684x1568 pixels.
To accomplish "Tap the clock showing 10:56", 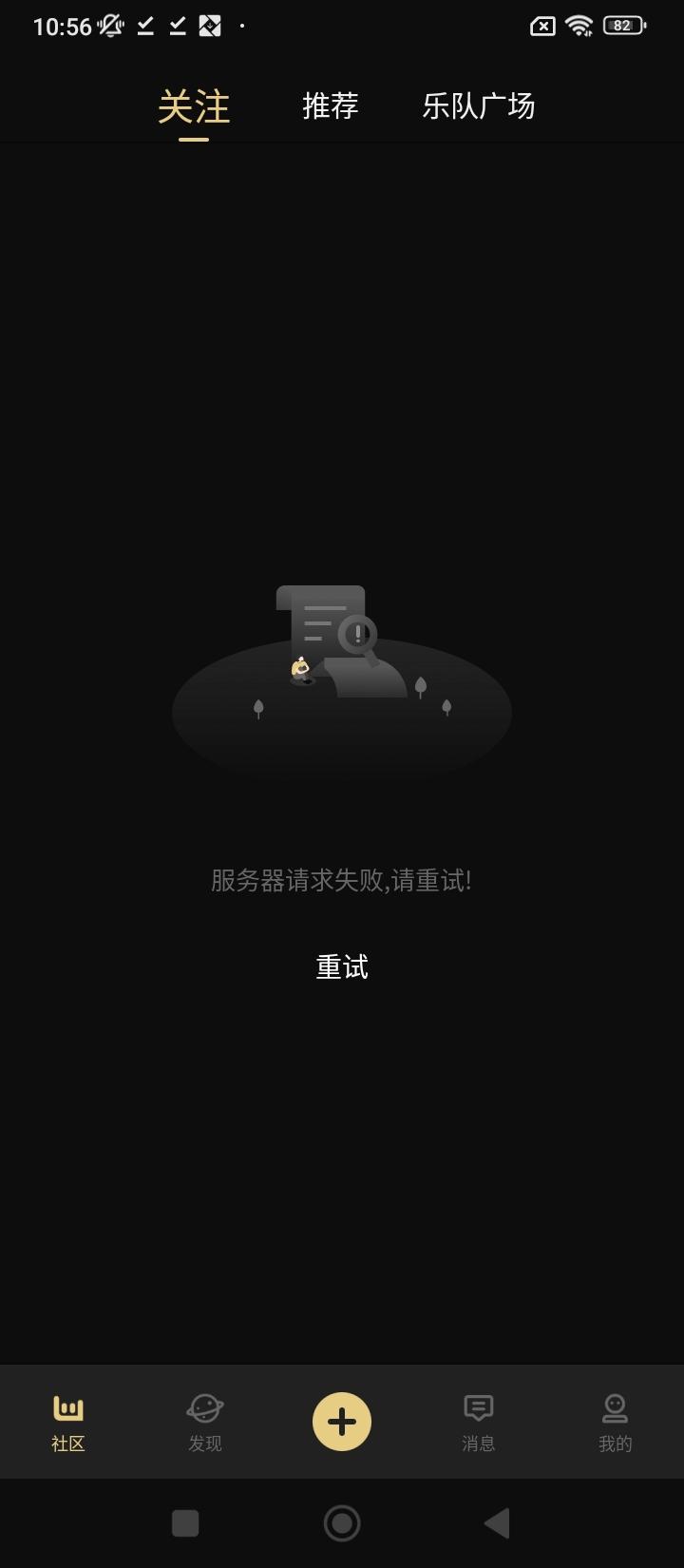I will pos(59,26).
